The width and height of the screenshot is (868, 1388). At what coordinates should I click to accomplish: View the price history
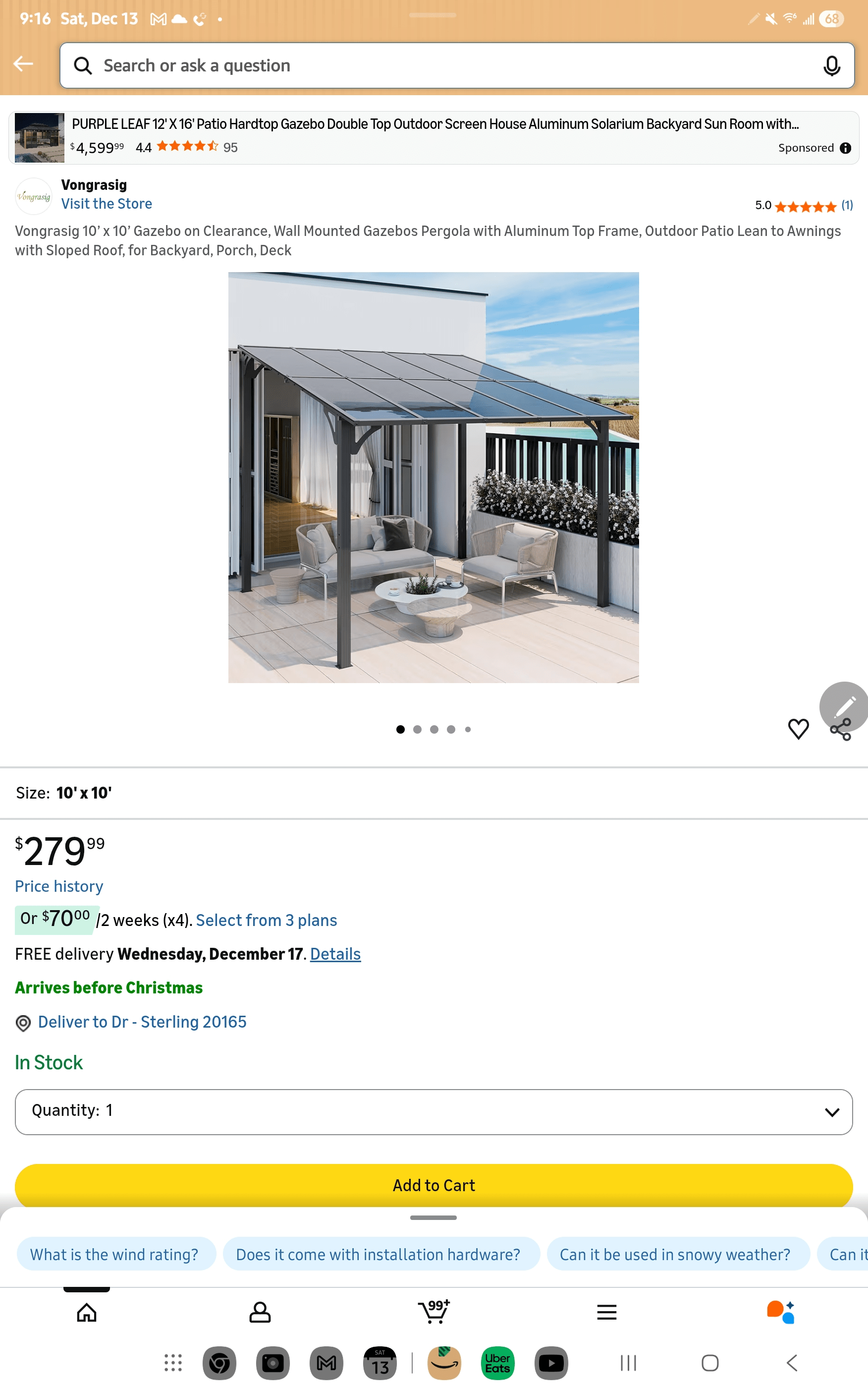[x=59, y=886]
